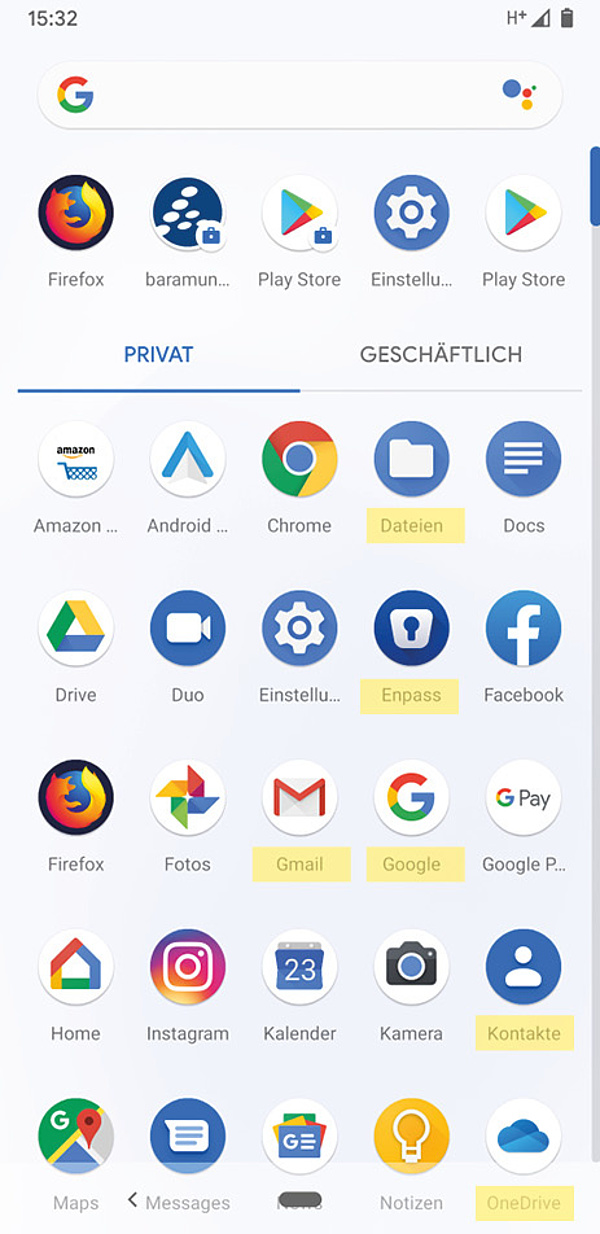Open the Enpass password manager
This screenshot has width=600, height=1234.
click(x=412, y=629)
